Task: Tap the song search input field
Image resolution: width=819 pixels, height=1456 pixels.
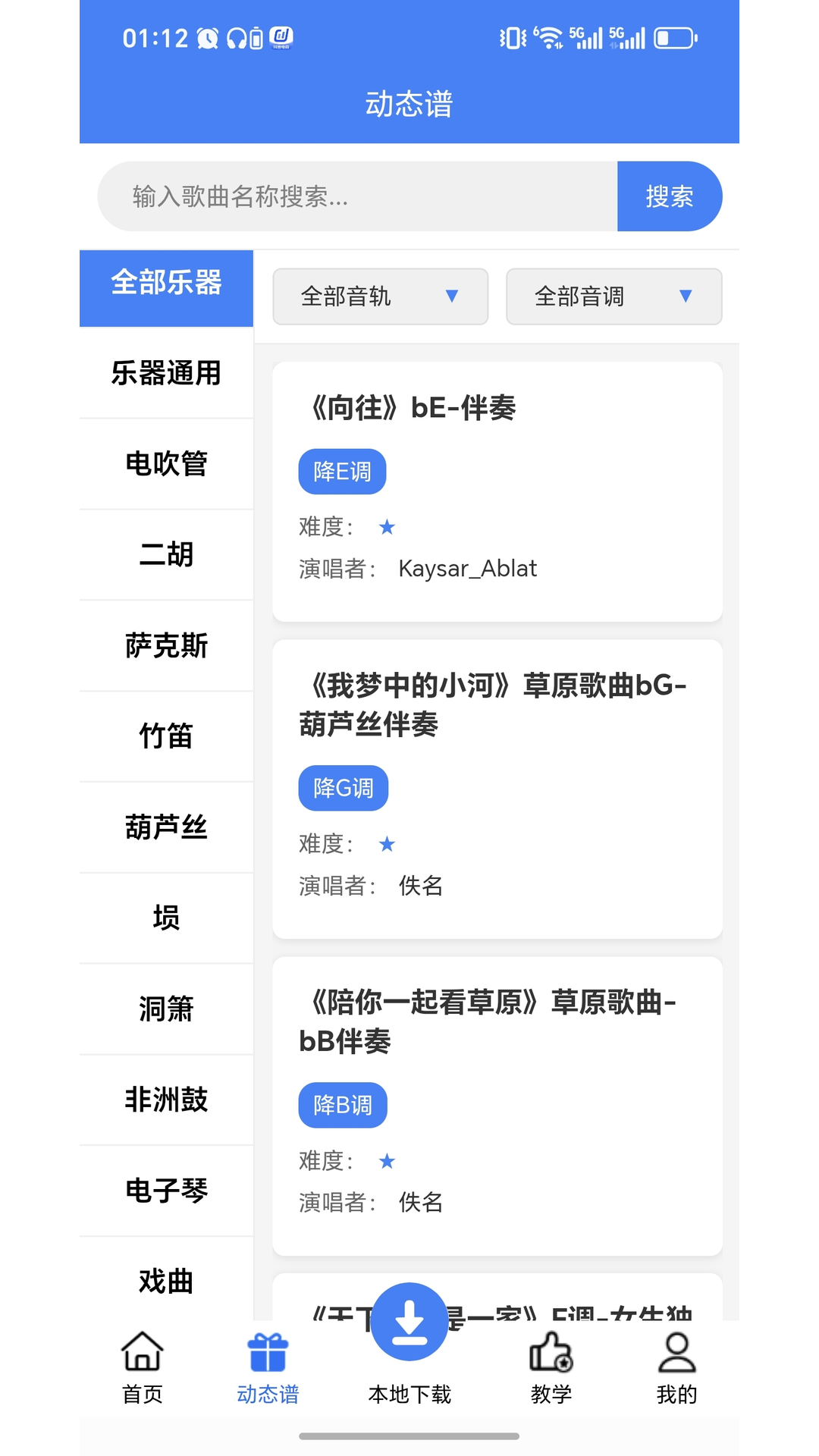Action: (x=356, y=196)
